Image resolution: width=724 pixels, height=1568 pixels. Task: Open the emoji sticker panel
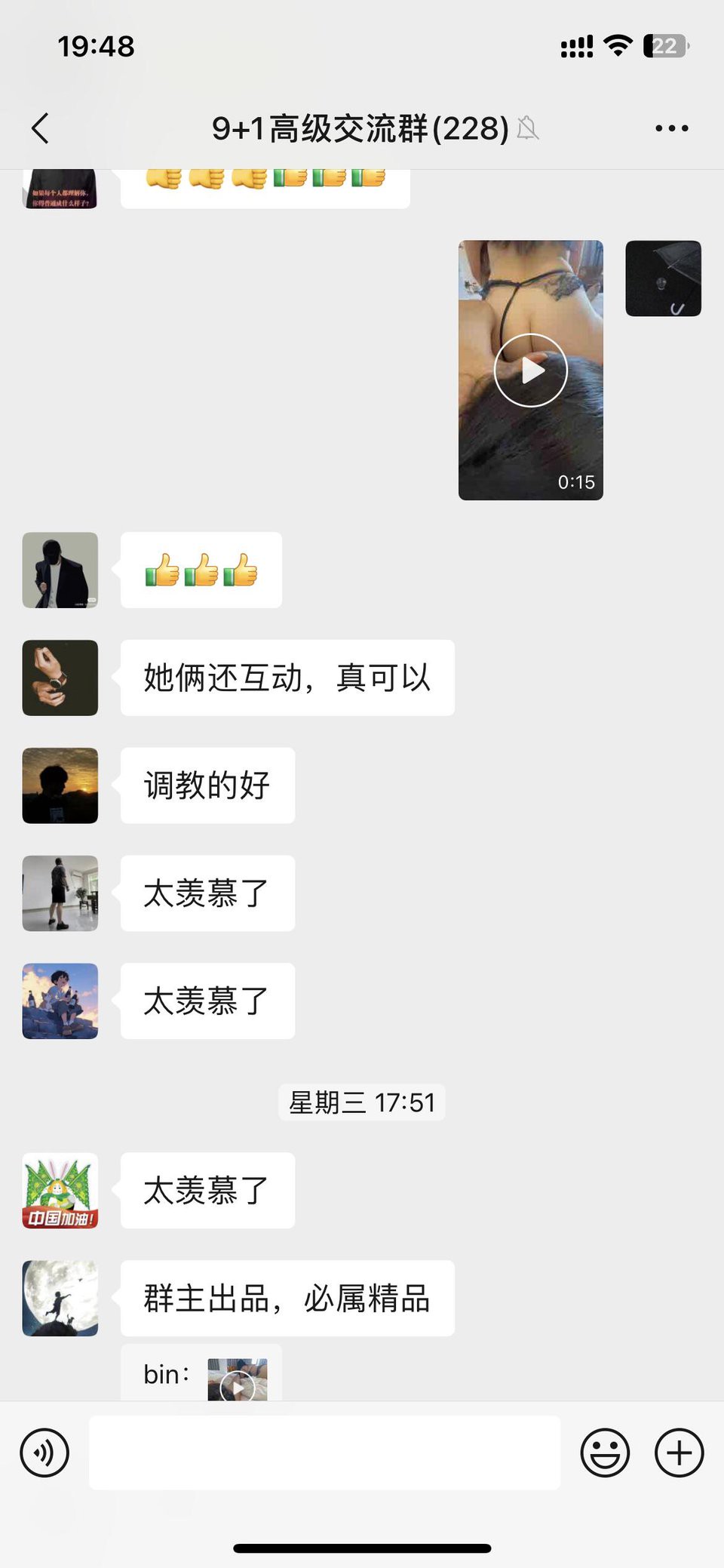tap(605, 1453)
